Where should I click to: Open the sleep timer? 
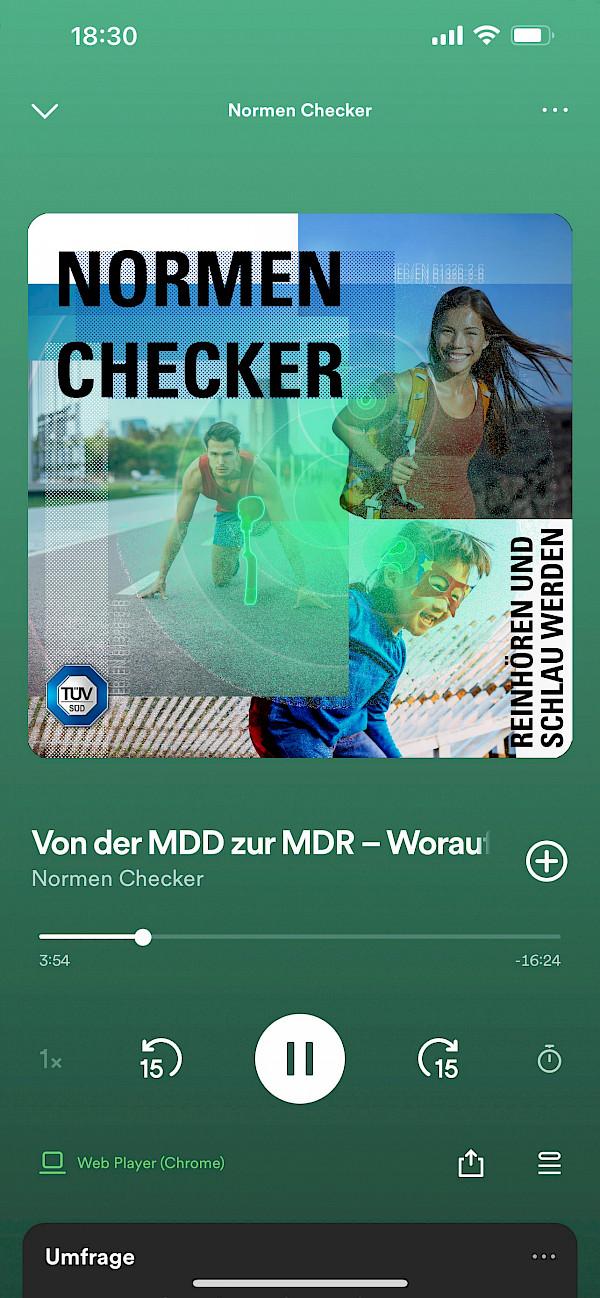549,1060
